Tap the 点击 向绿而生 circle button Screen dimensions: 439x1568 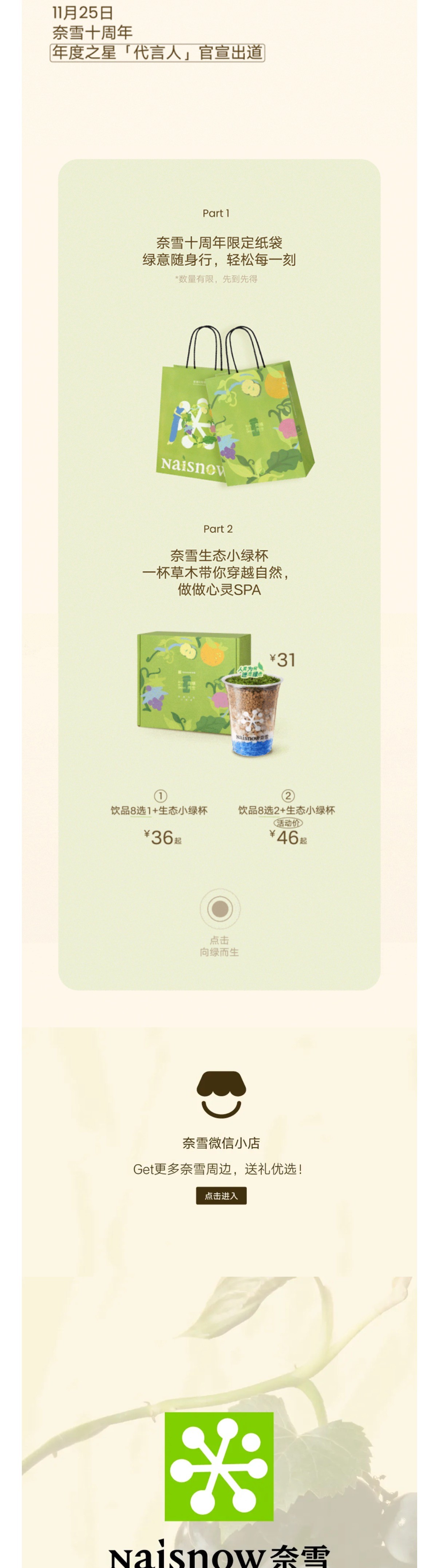220,909
